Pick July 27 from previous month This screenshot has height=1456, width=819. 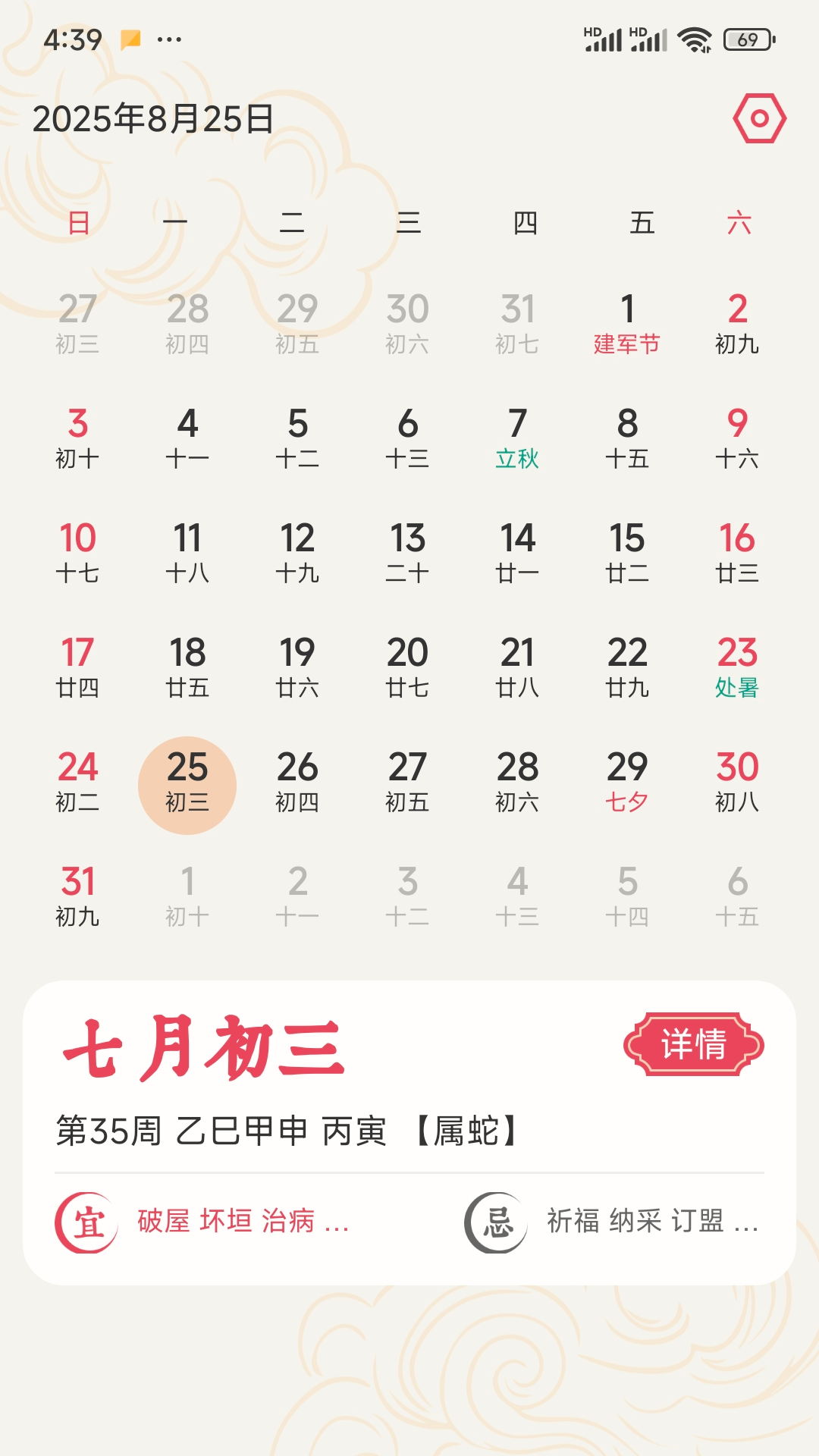[x=77, y=324]
